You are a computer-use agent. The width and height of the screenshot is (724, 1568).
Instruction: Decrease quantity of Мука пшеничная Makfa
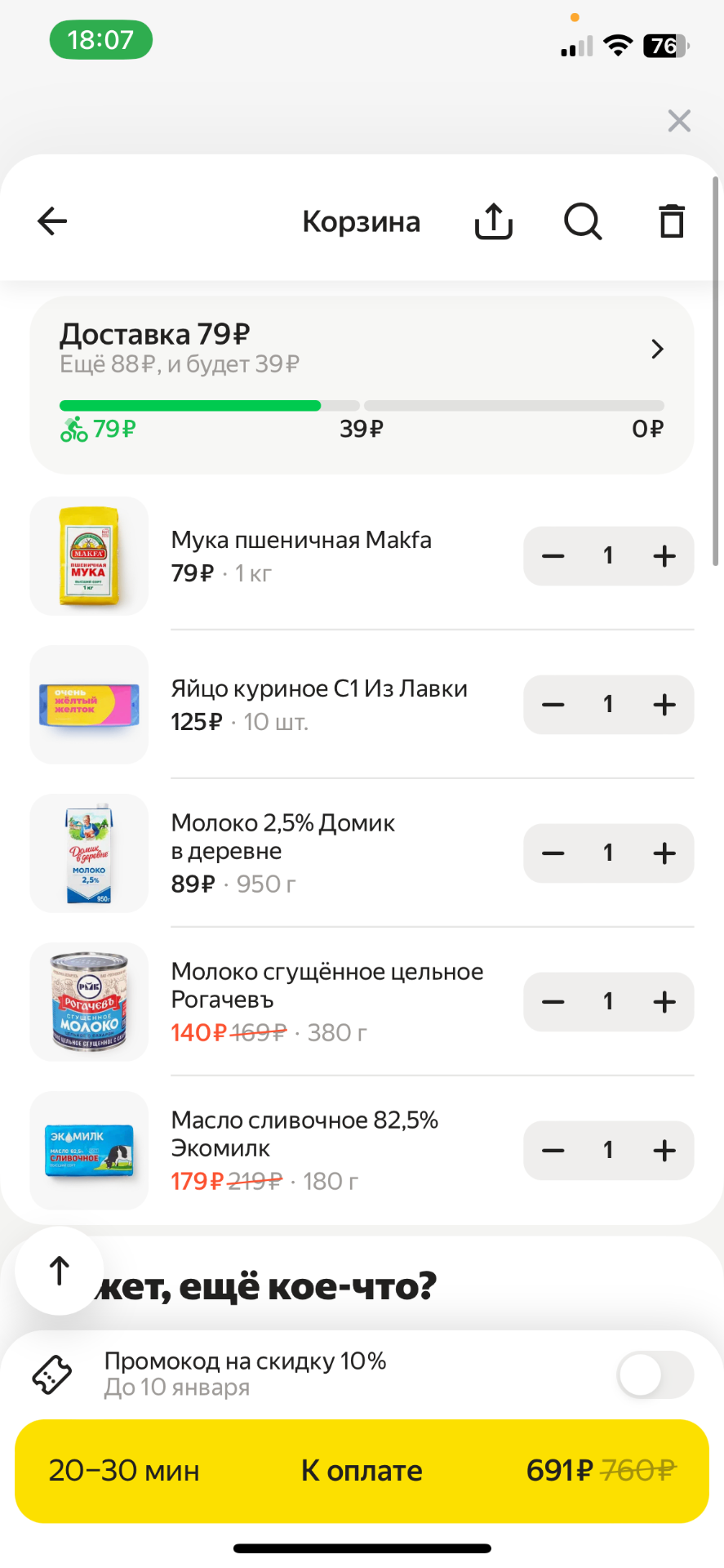point(553,556)
